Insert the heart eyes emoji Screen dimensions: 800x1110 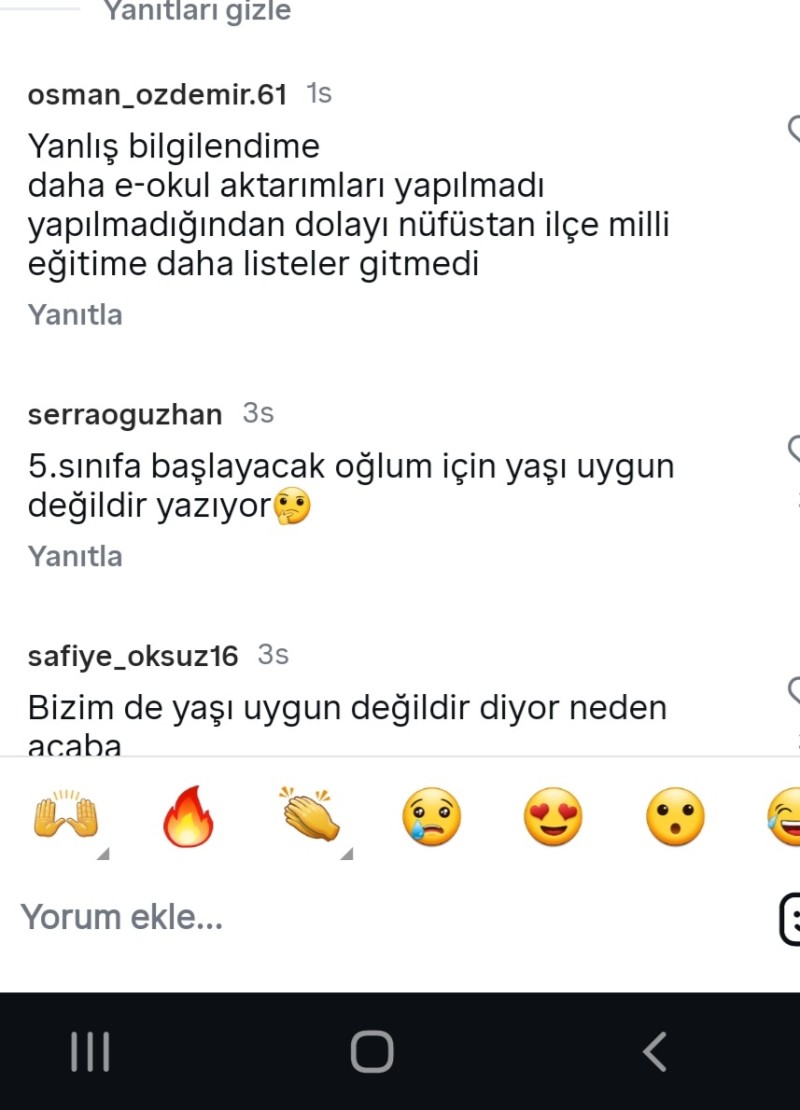pos(553,816)
